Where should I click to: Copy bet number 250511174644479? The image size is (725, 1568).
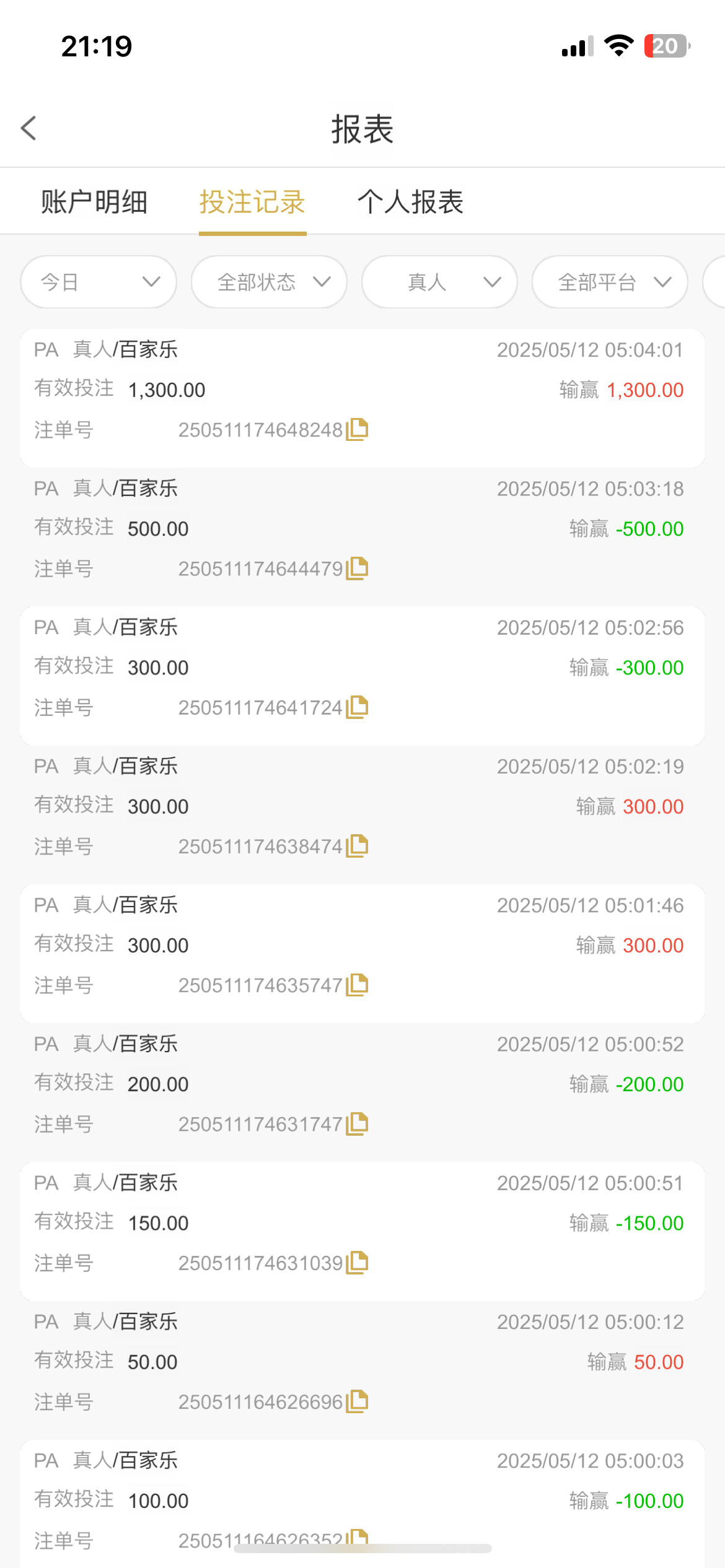[357, 568]
